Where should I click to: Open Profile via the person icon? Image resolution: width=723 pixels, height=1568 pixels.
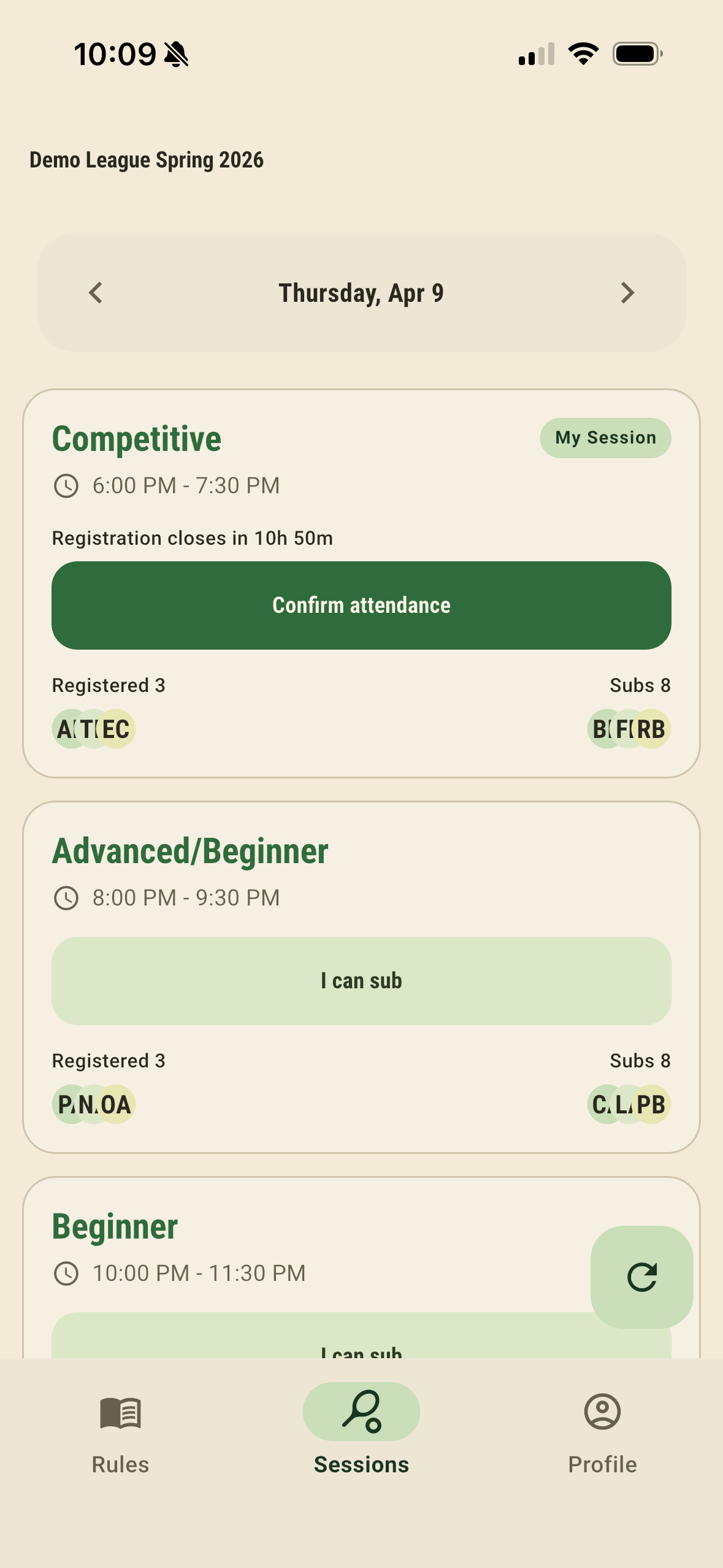point(602,1413)
